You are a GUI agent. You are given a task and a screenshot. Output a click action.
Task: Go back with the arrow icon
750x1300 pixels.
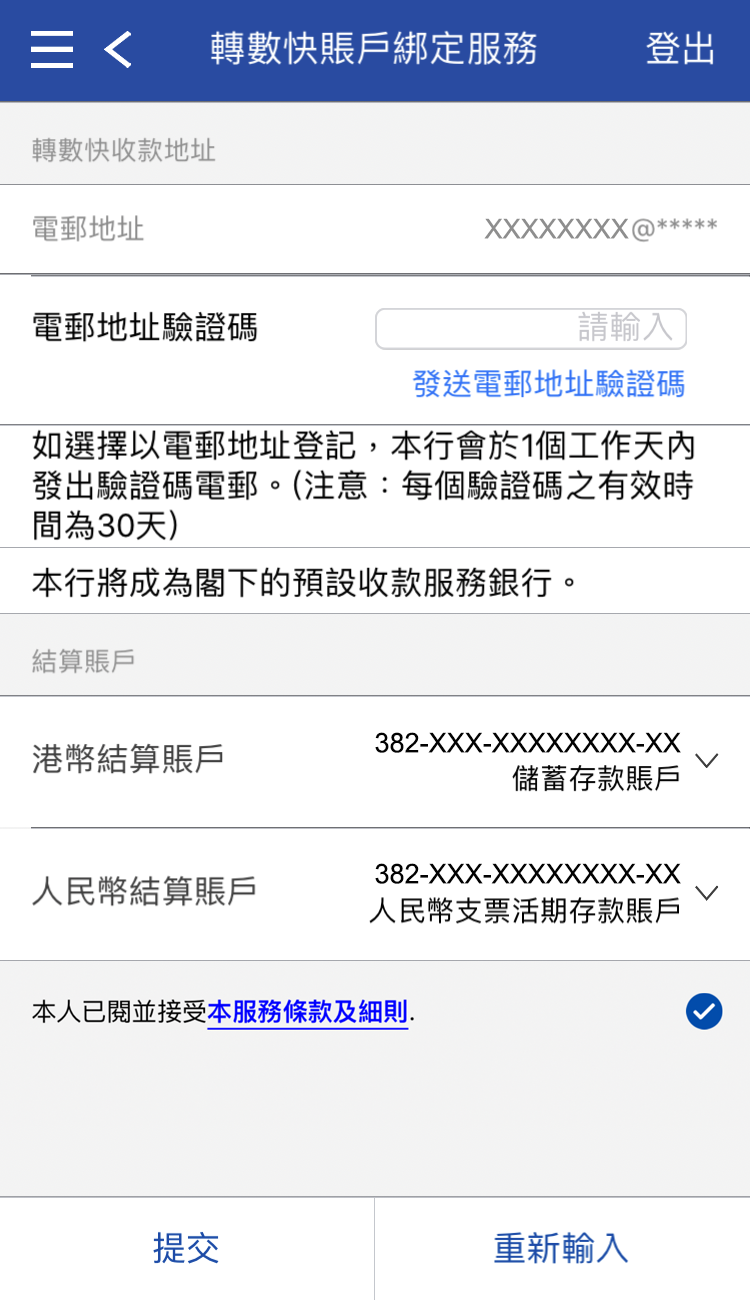pos(118,49)
